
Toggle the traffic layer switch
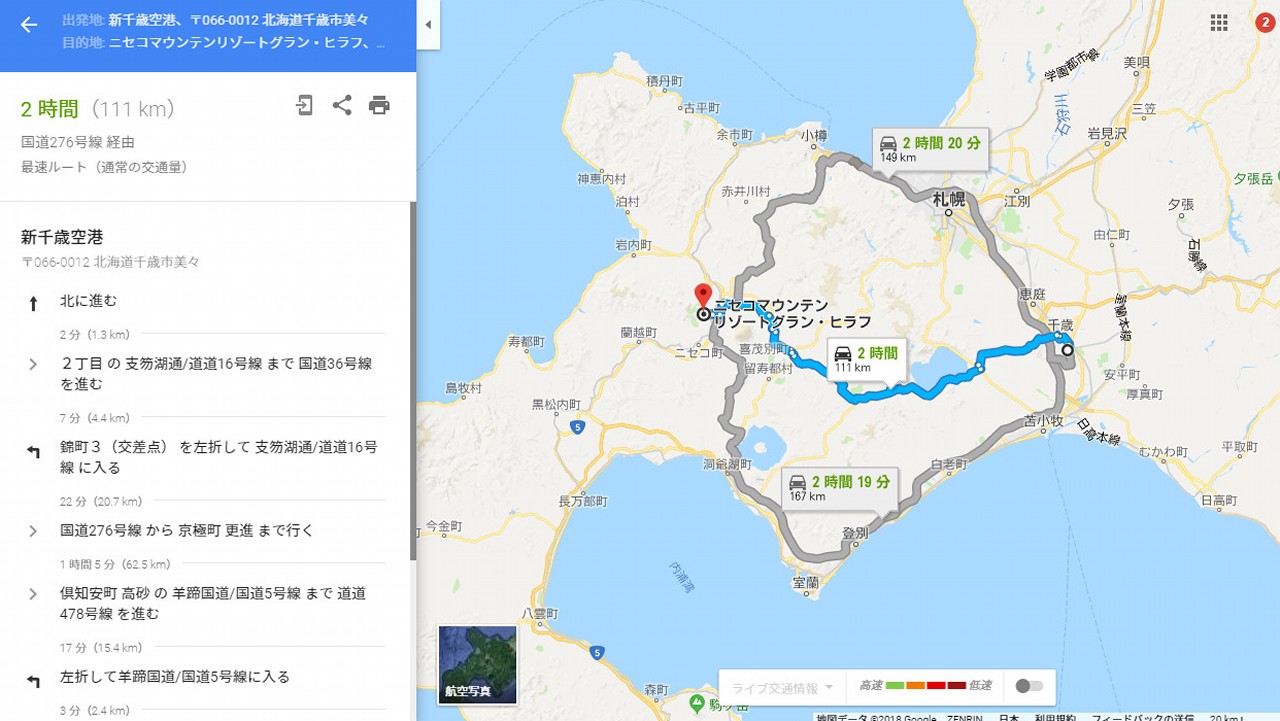(1028, 686)
